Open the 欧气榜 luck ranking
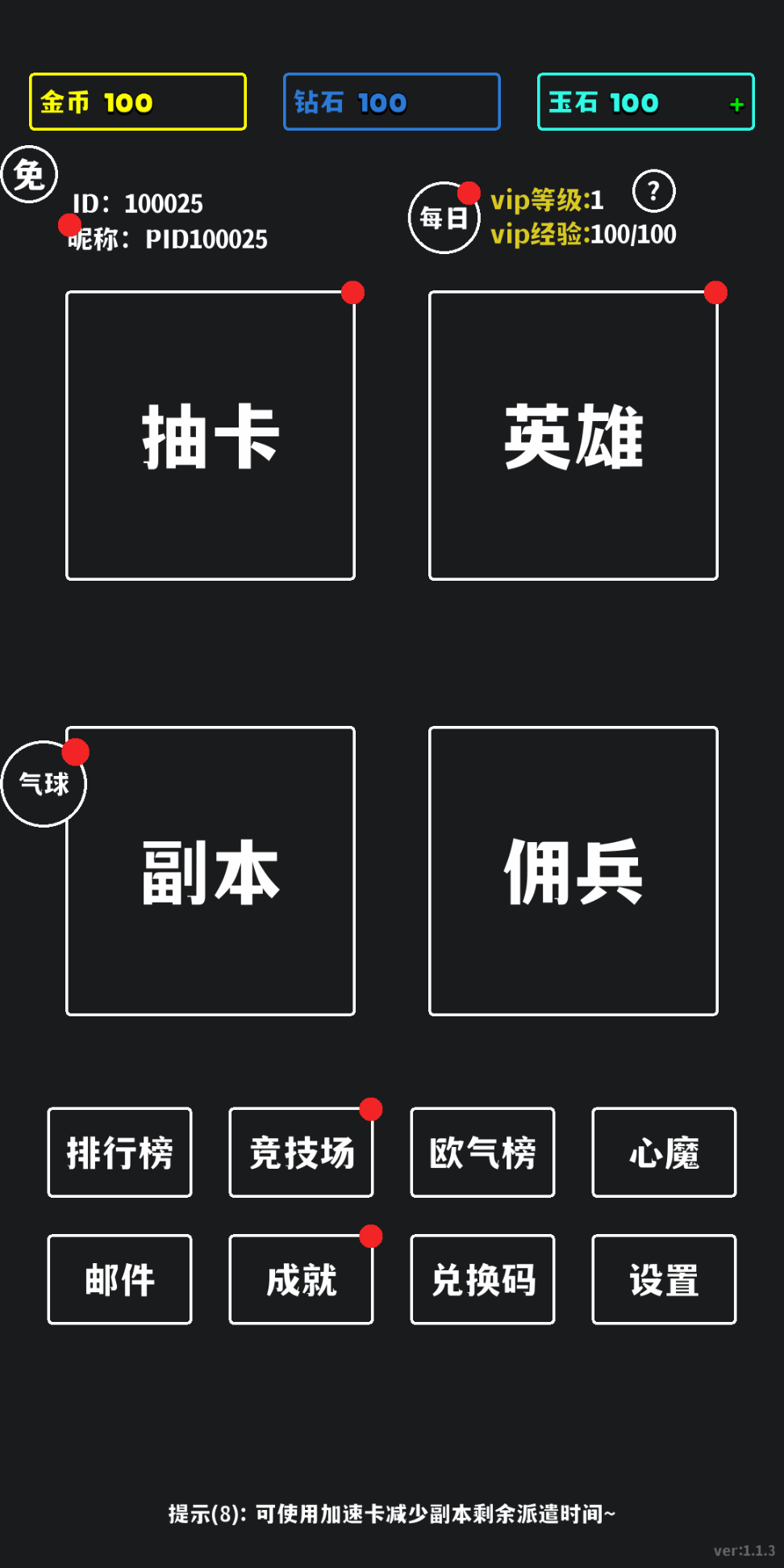784x1568 pixels. coord(482,1153)
